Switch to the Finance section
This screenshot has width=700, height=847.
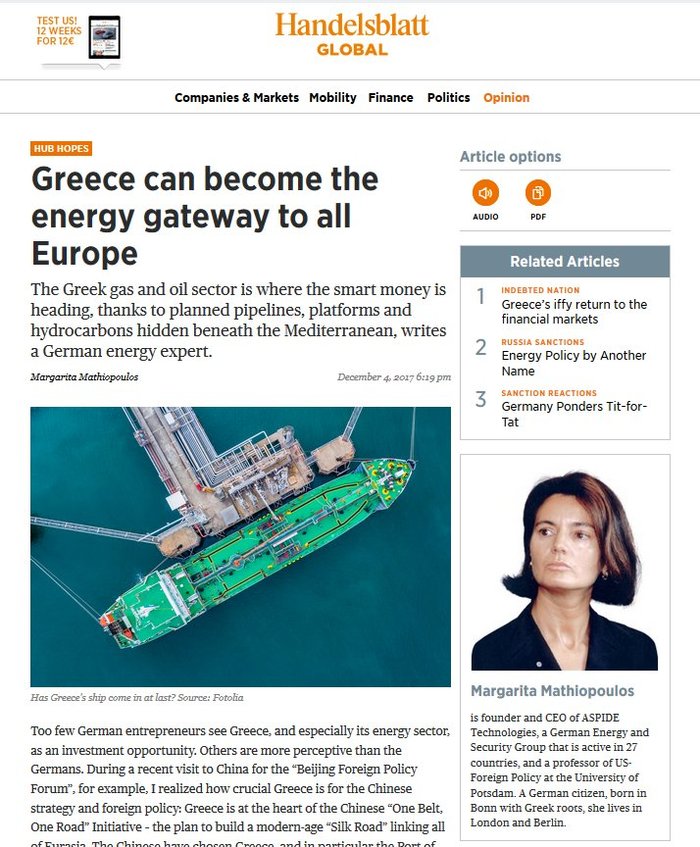point(390,98)
